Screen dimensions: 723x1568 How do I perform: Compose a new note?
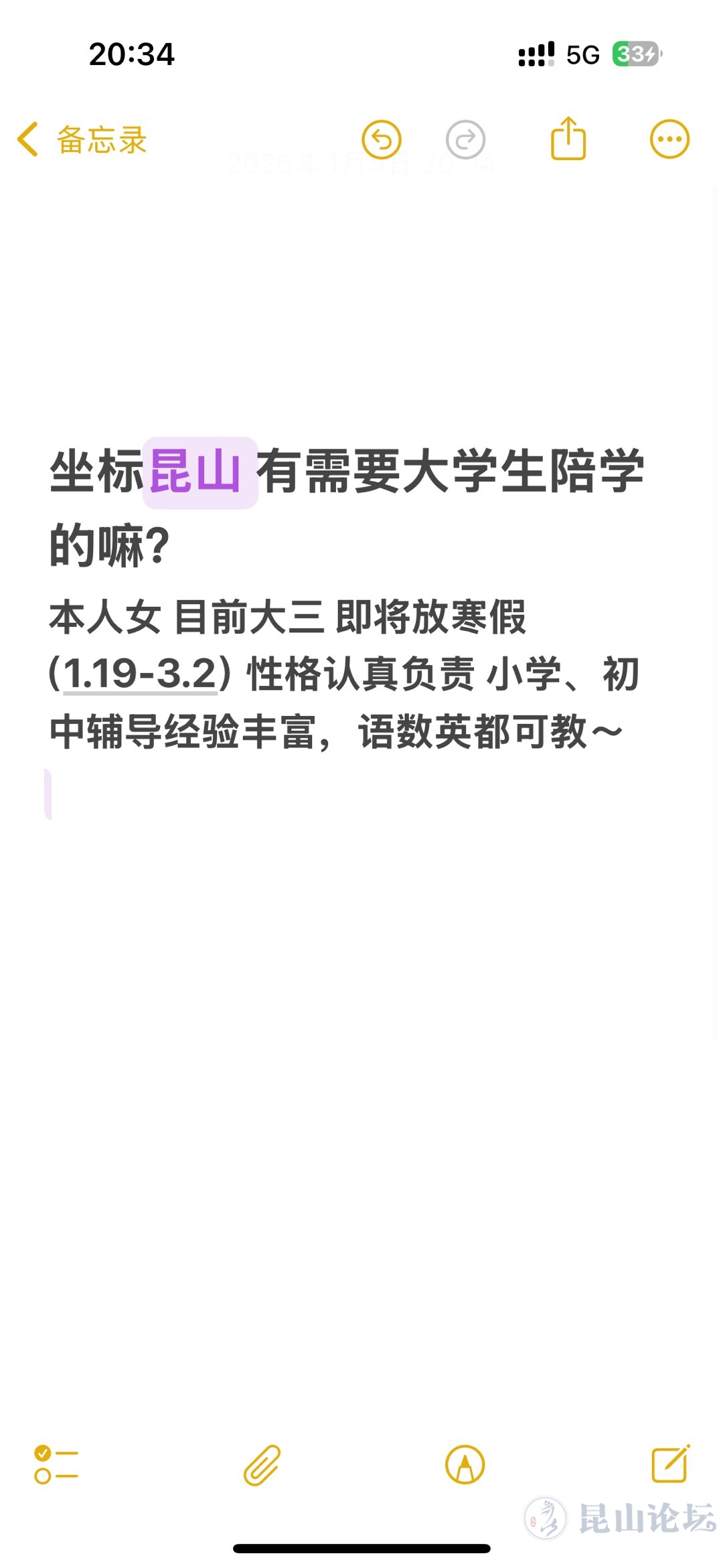point(670,1464)
